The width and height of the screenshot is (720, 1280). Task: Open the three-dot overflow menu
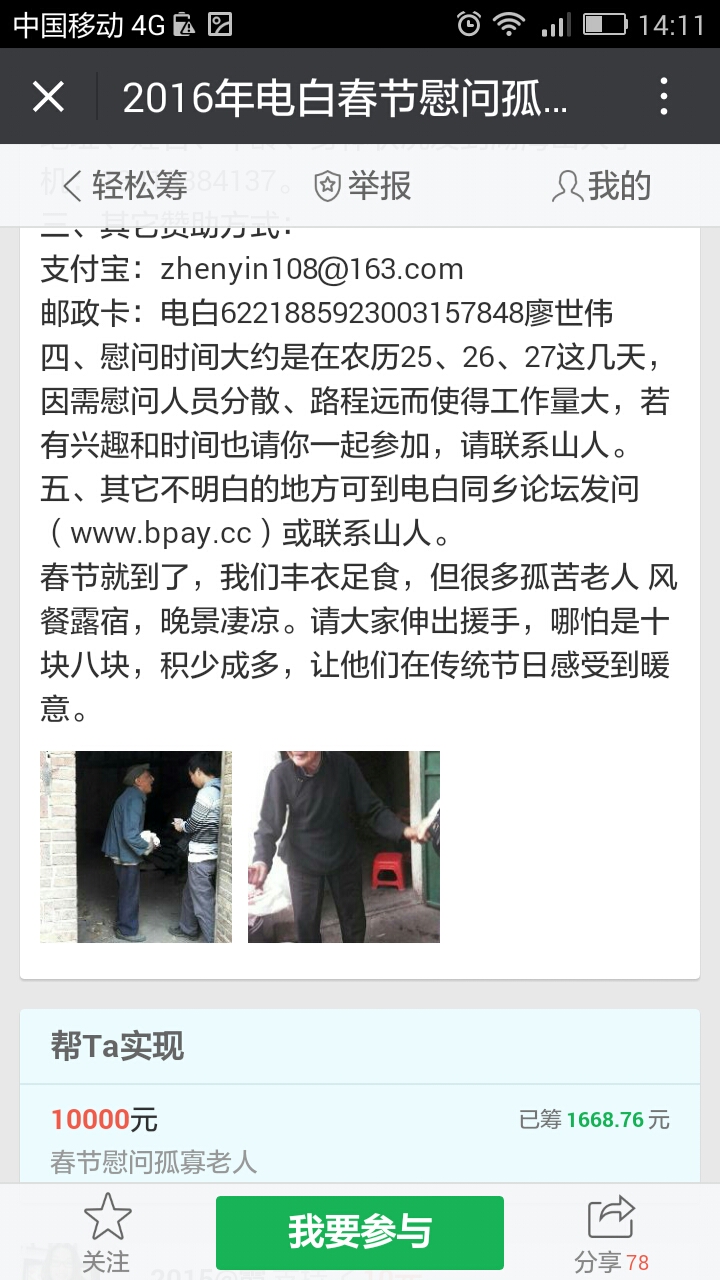pyautogui.click(x=664, y=97)
